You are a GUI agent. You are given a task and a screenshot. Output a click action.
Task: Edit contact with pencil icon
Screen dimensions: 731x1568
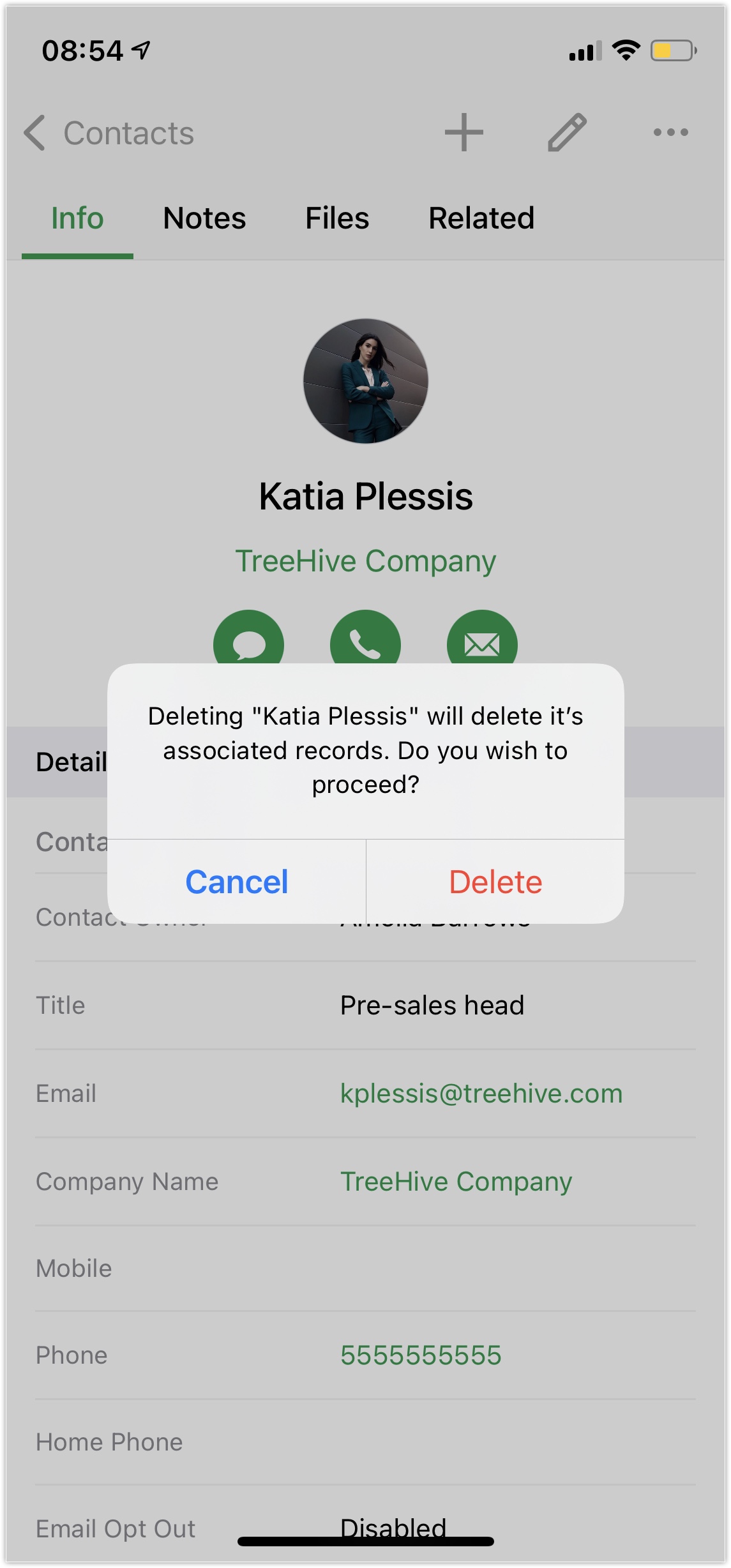pos(567,133)
